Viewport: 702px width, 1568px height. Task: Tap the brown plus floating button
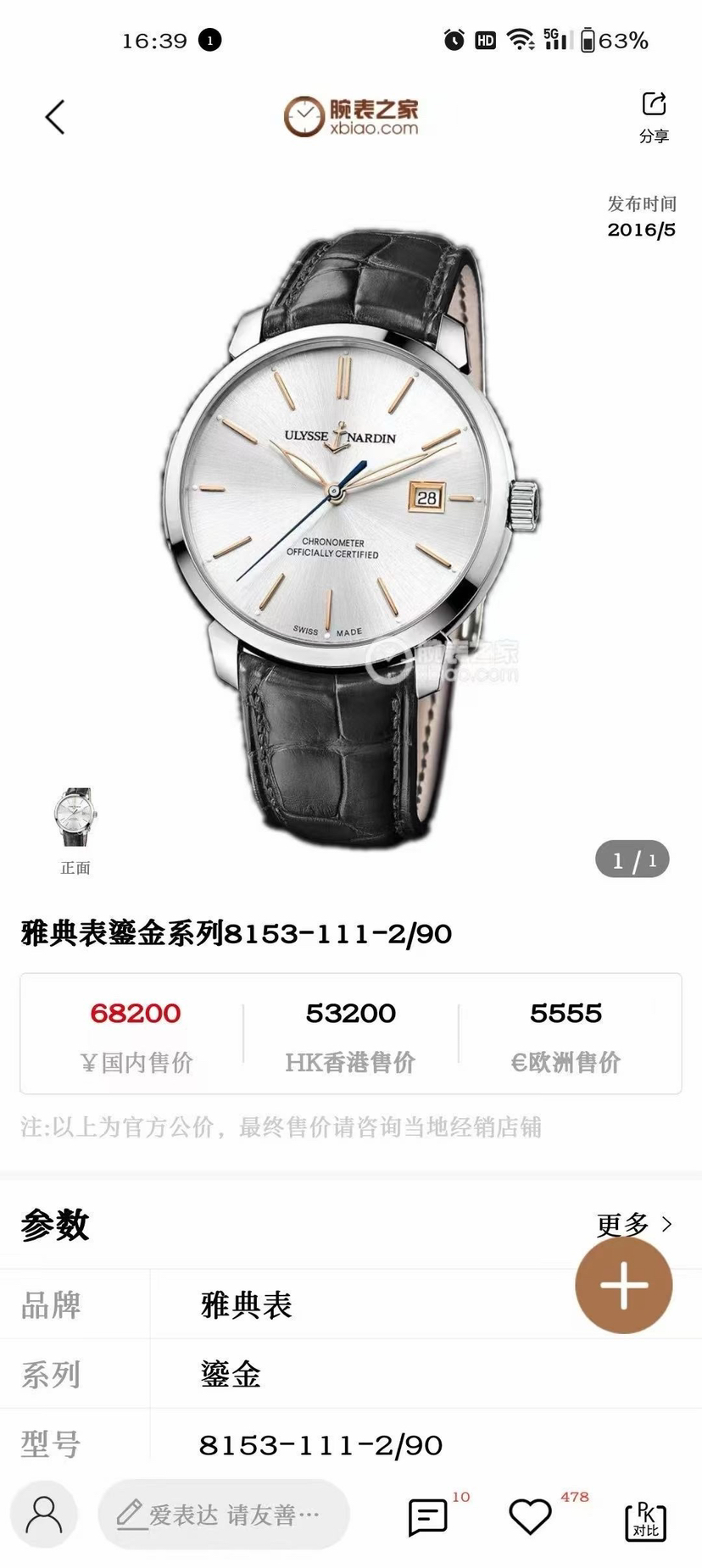tap(623, 1285)
